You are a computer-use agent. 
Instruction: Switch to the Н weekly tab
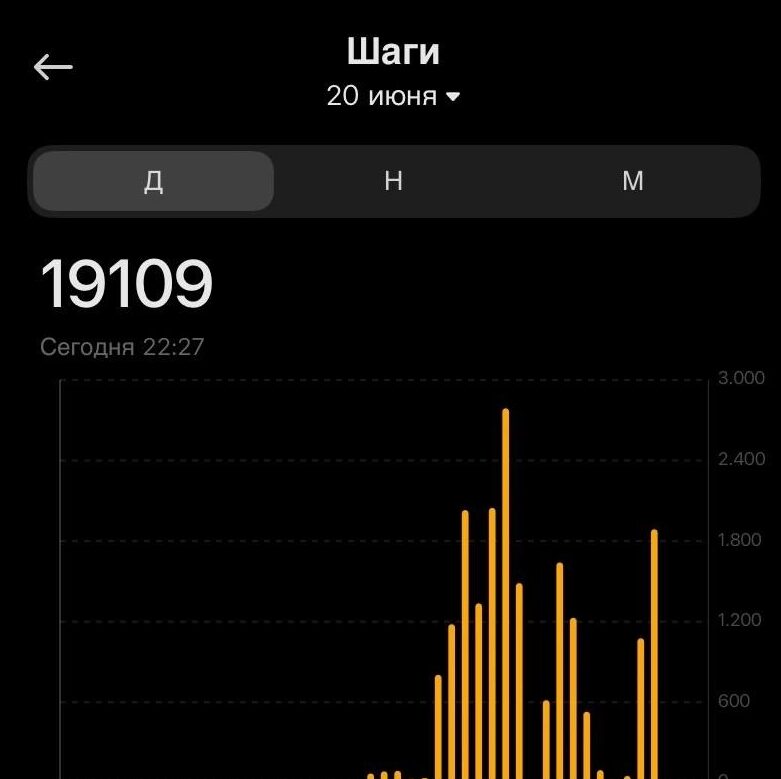tap(393, 181)
